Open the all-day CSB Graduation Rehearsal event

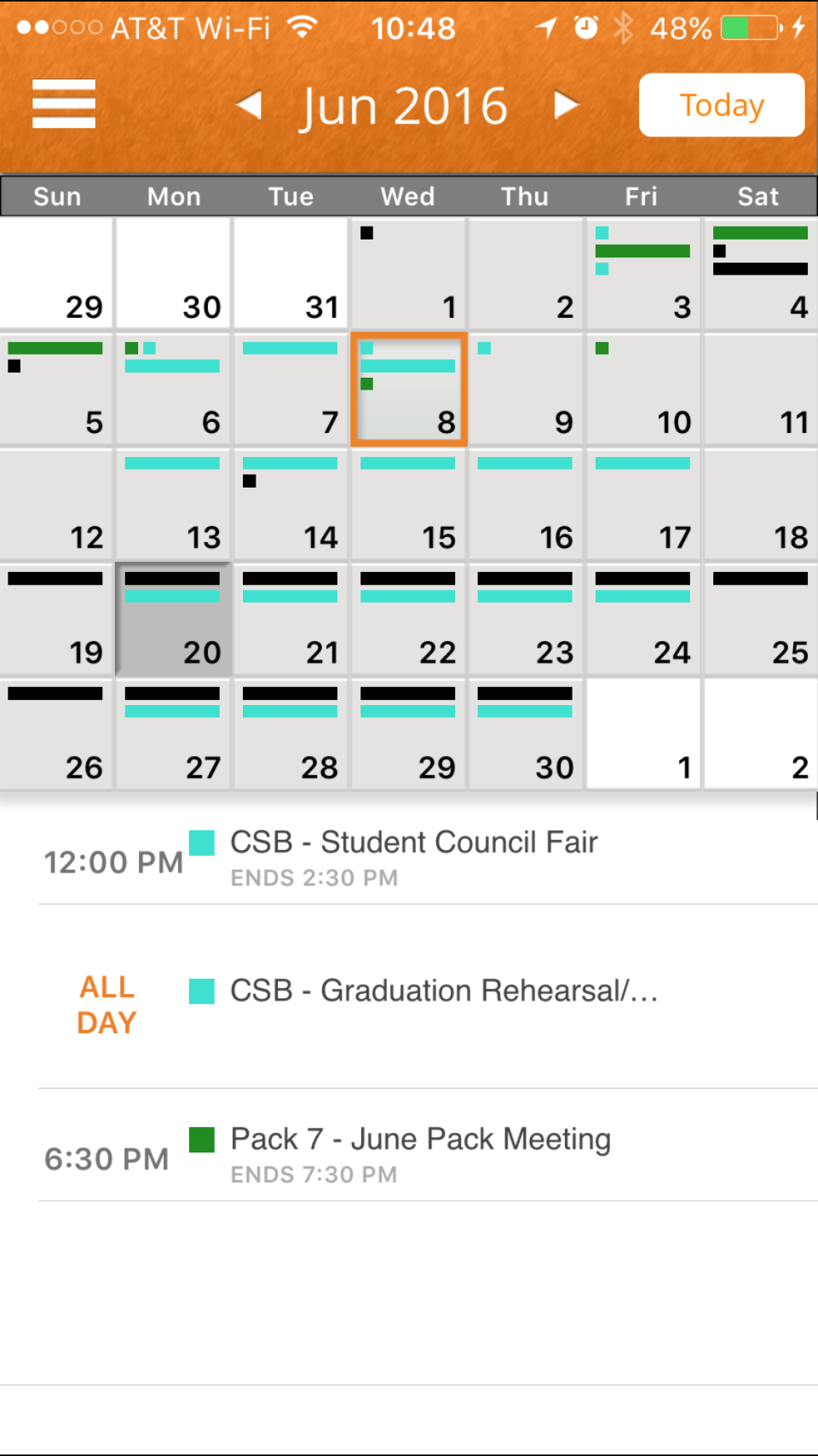pyautogui.click(x=443, y=991)
